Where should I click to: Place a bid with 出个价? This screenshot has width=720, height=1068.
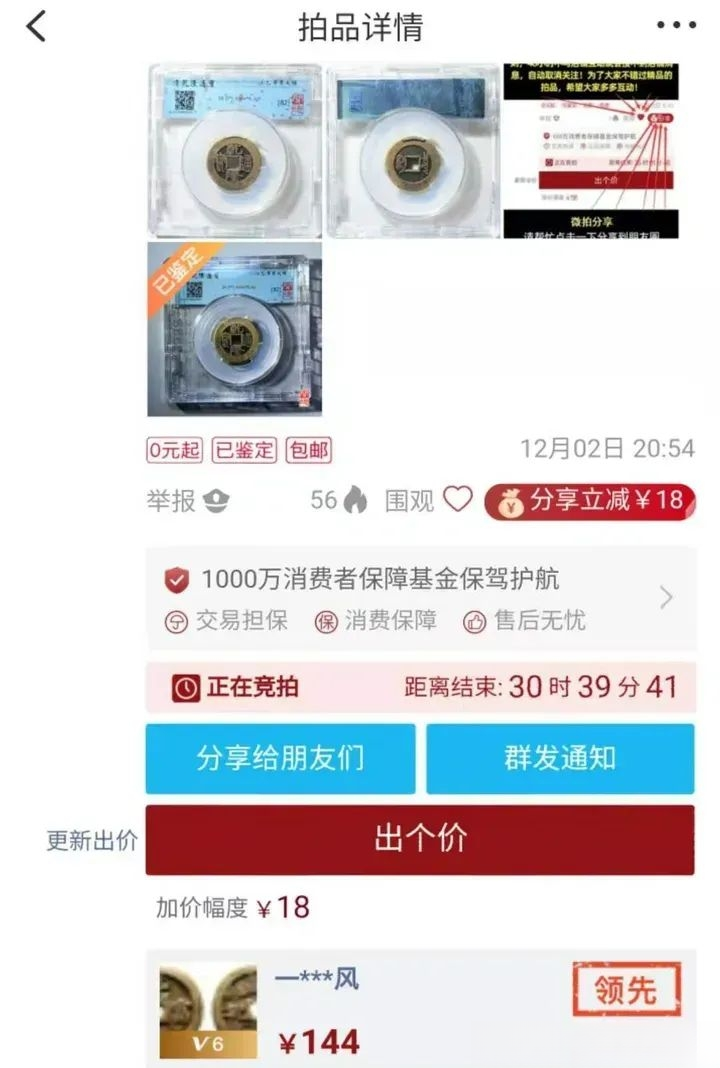click(420, 839)
